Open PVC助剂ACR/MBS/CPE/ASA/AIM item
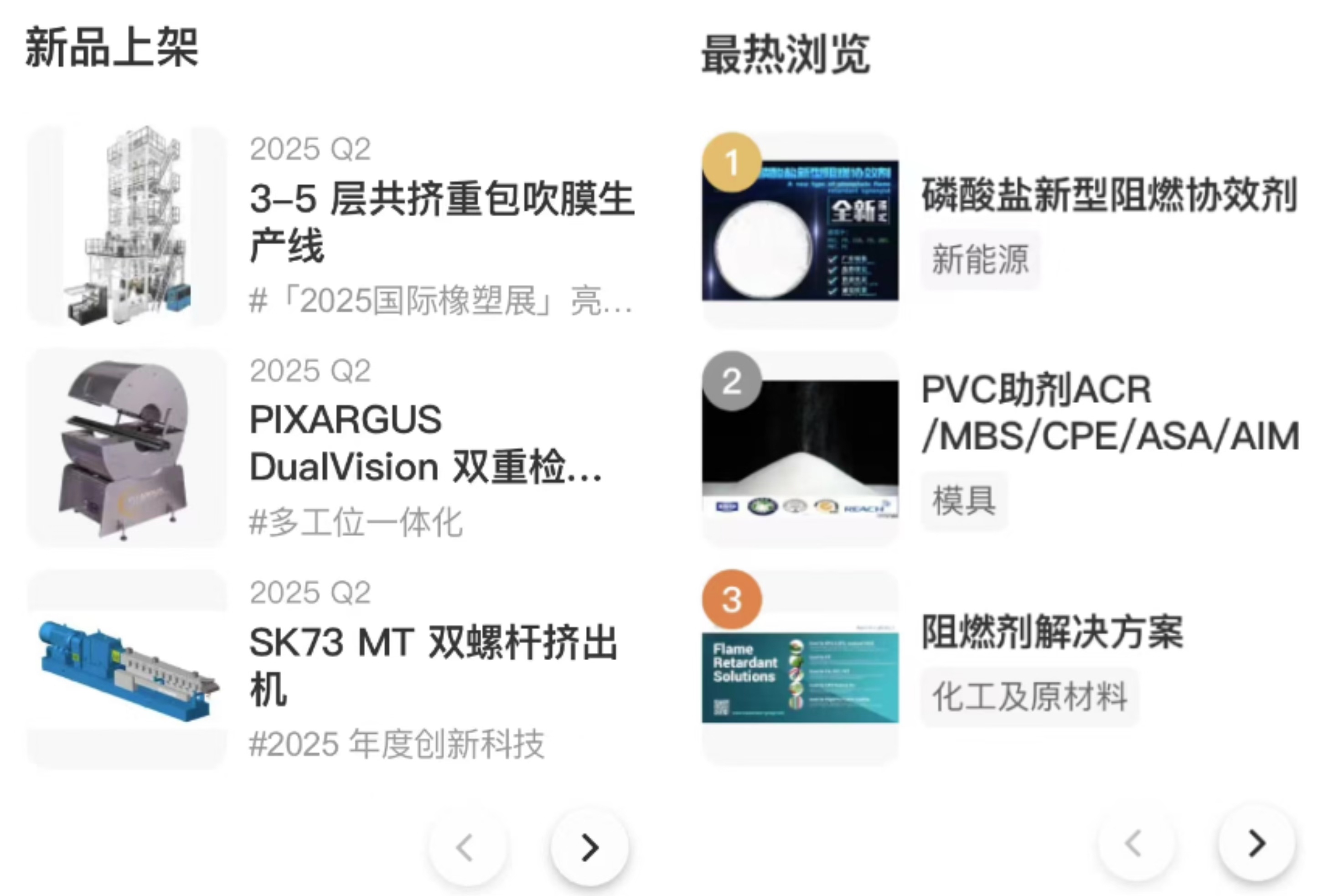 tap(1109, 413)
